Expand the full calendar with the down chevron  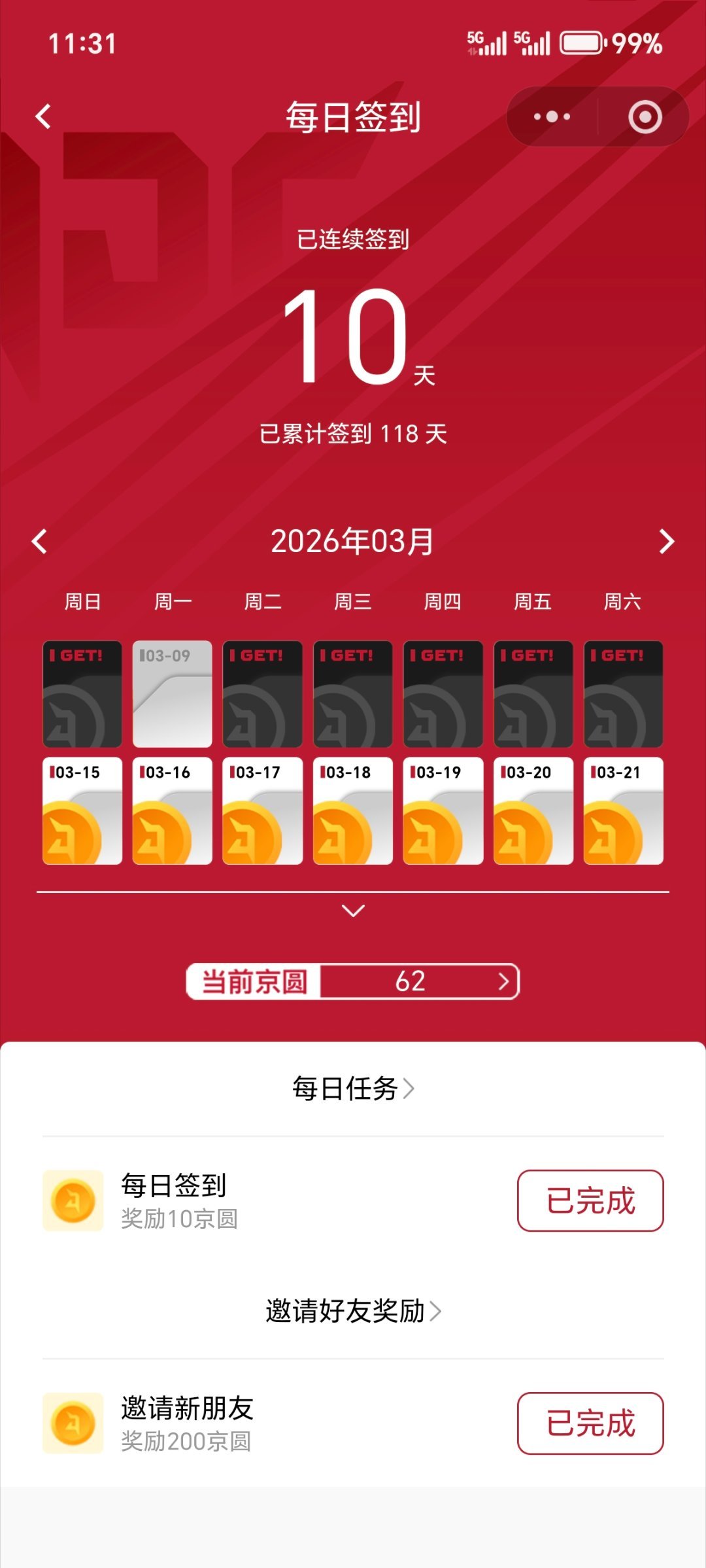(x=353, y=909)
